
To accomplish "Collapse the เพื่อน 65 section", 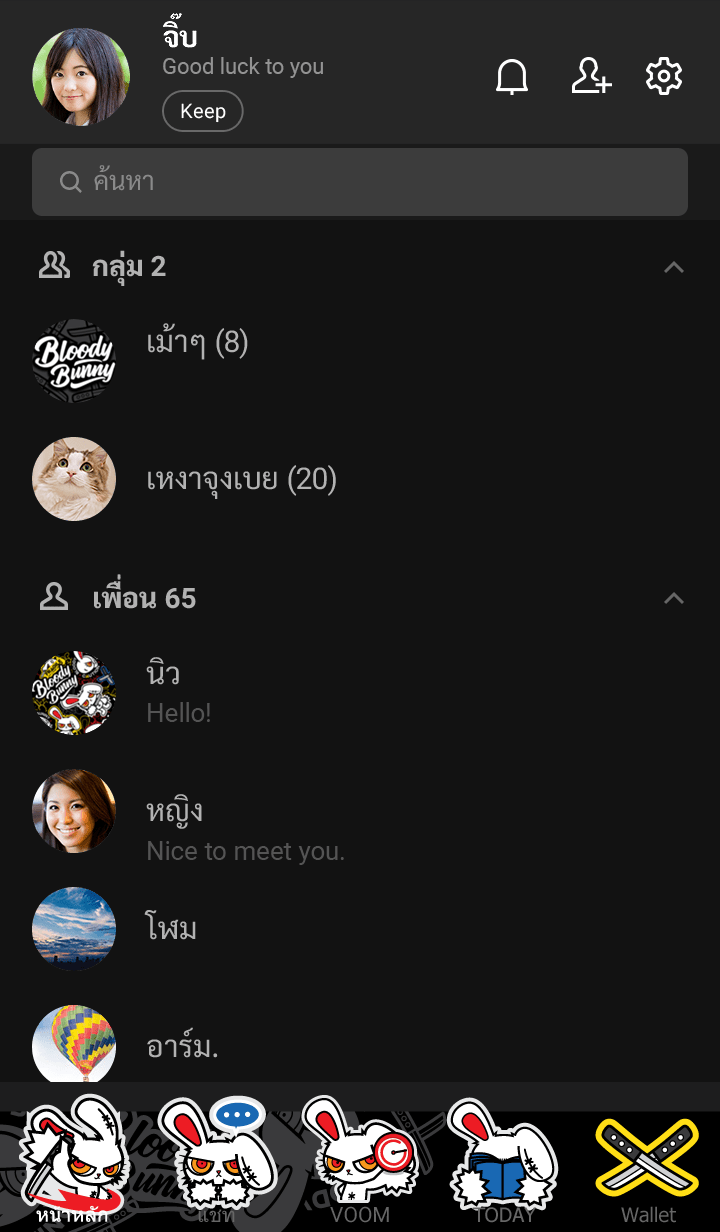I will point(674,598).
